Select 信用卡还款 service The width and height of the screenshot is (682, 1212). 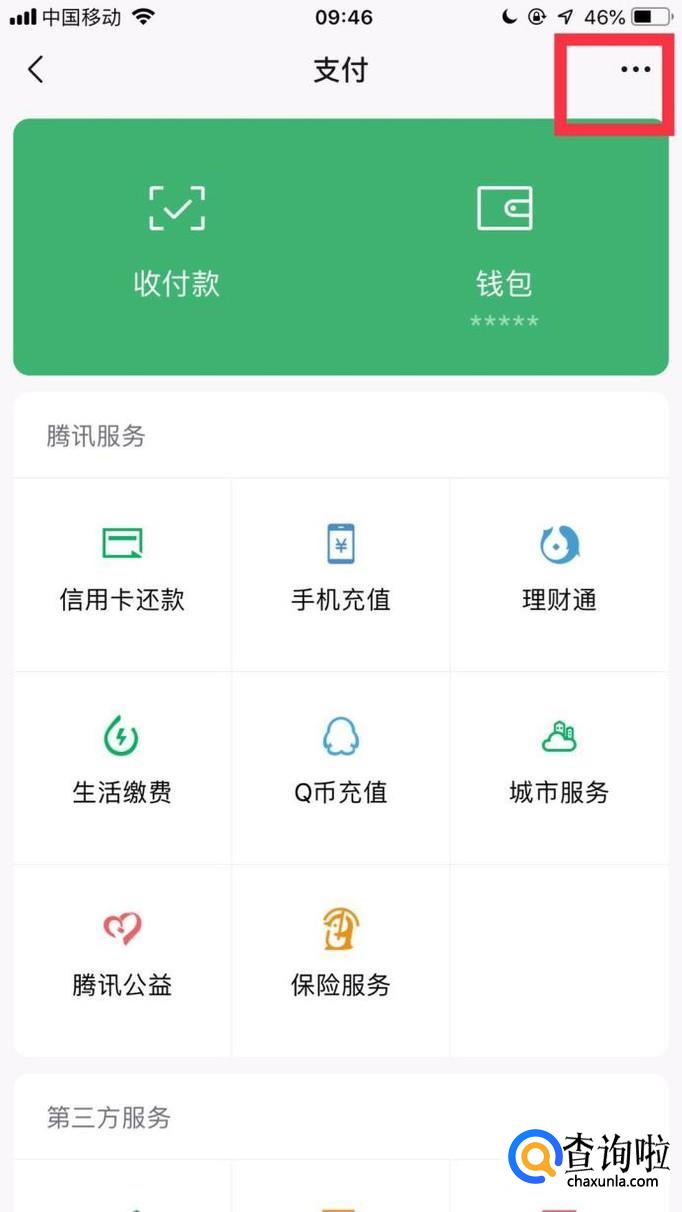click(x=122, y=570)
